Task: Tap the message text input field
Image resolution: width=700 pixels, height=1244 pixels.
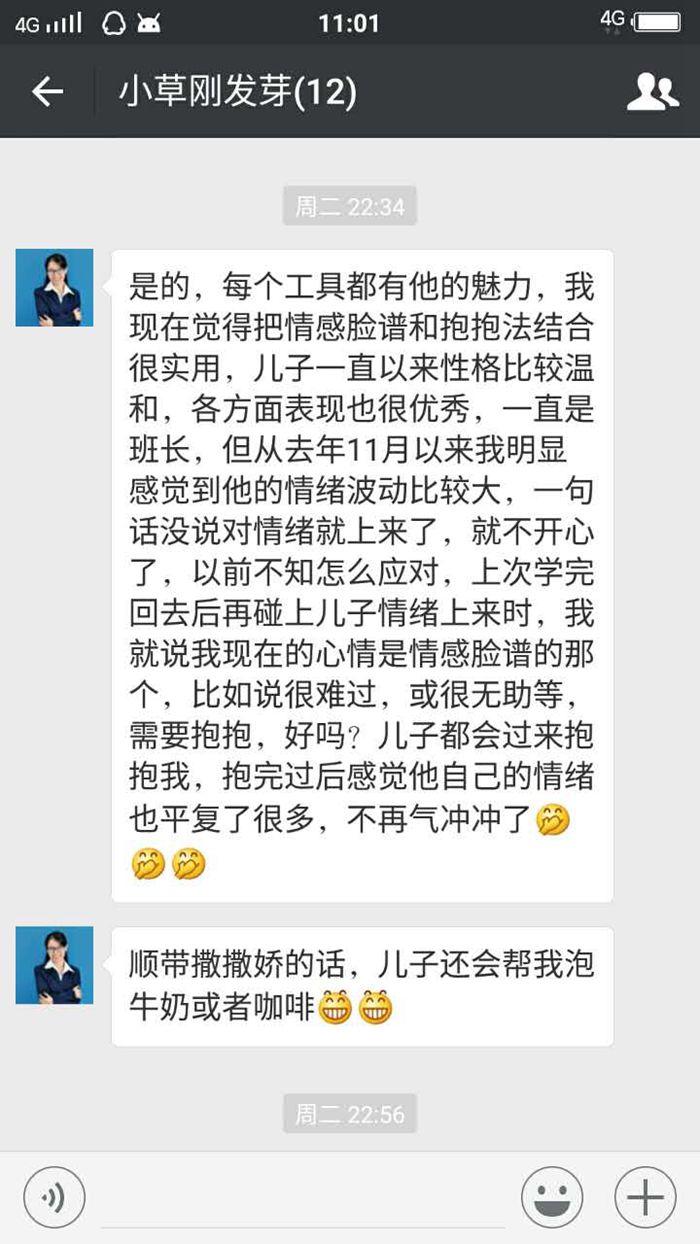Action: point(302,1198)
